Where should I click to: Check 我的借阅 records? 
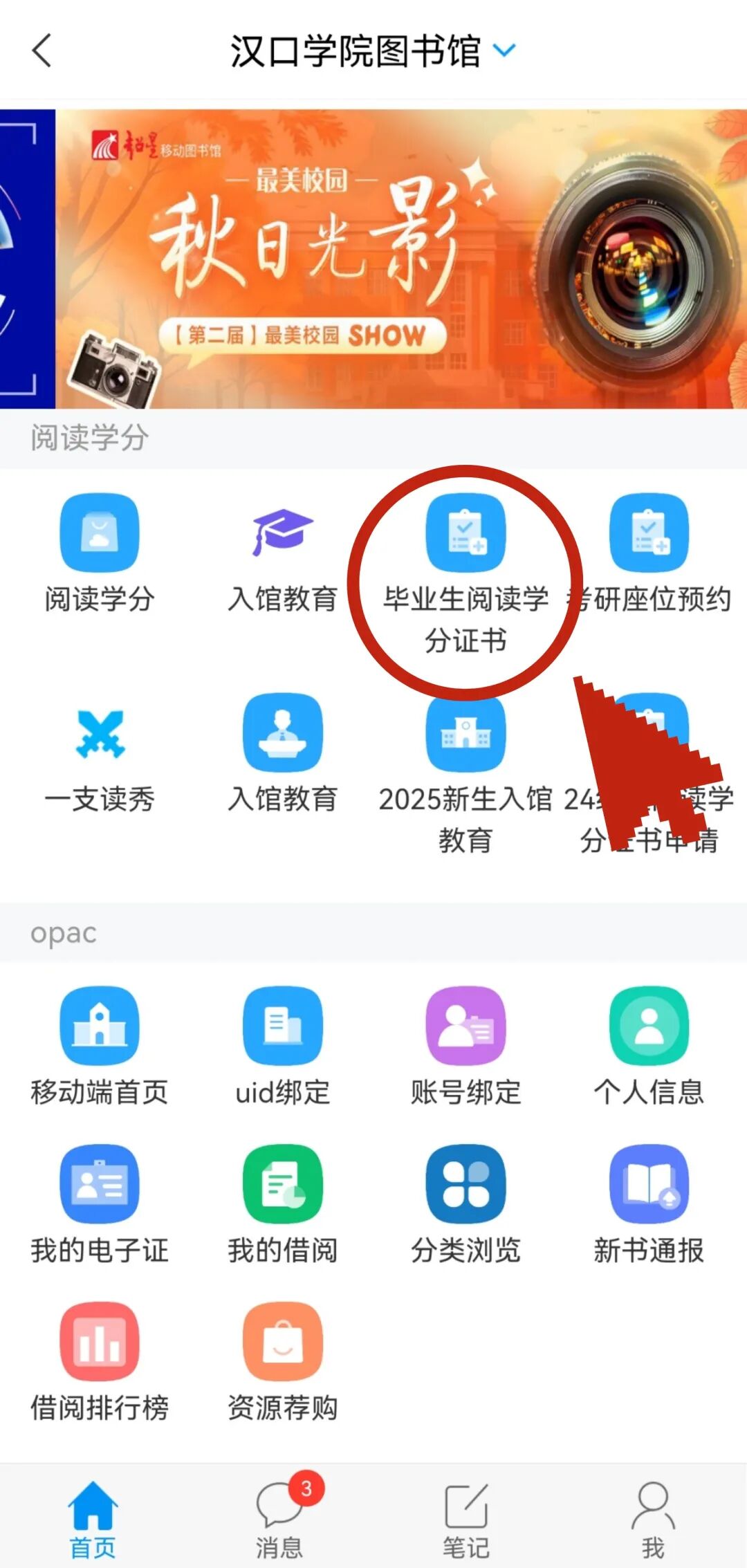pyautogui.click(x=282, y=1183)
